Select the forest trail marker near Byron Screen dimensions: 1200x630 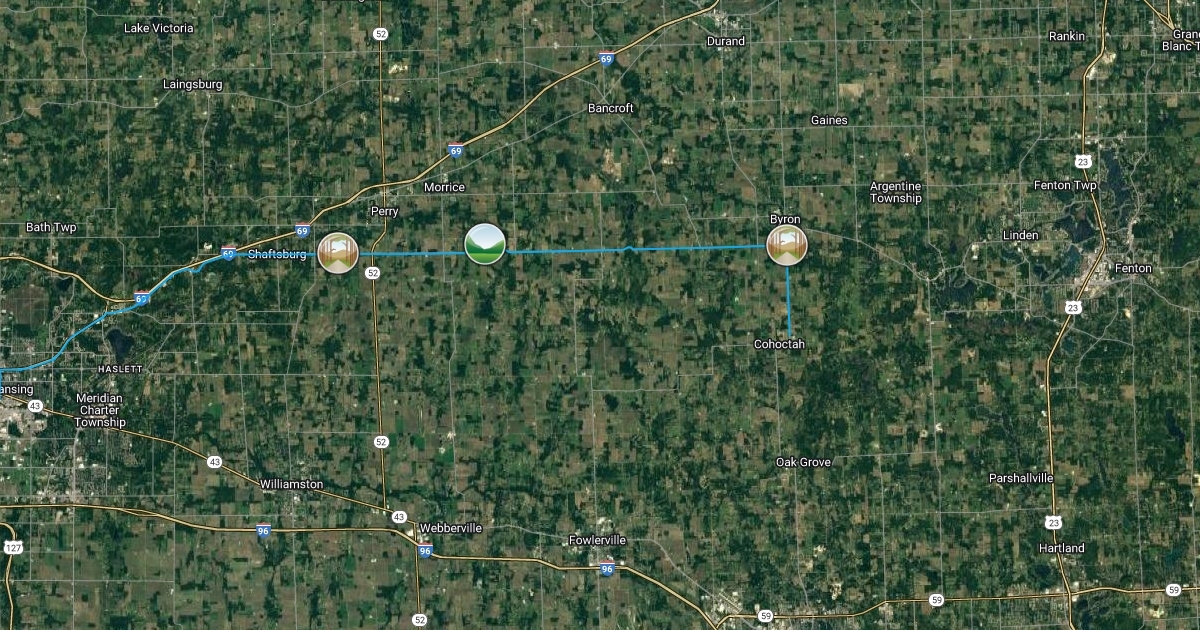point(787,245)
